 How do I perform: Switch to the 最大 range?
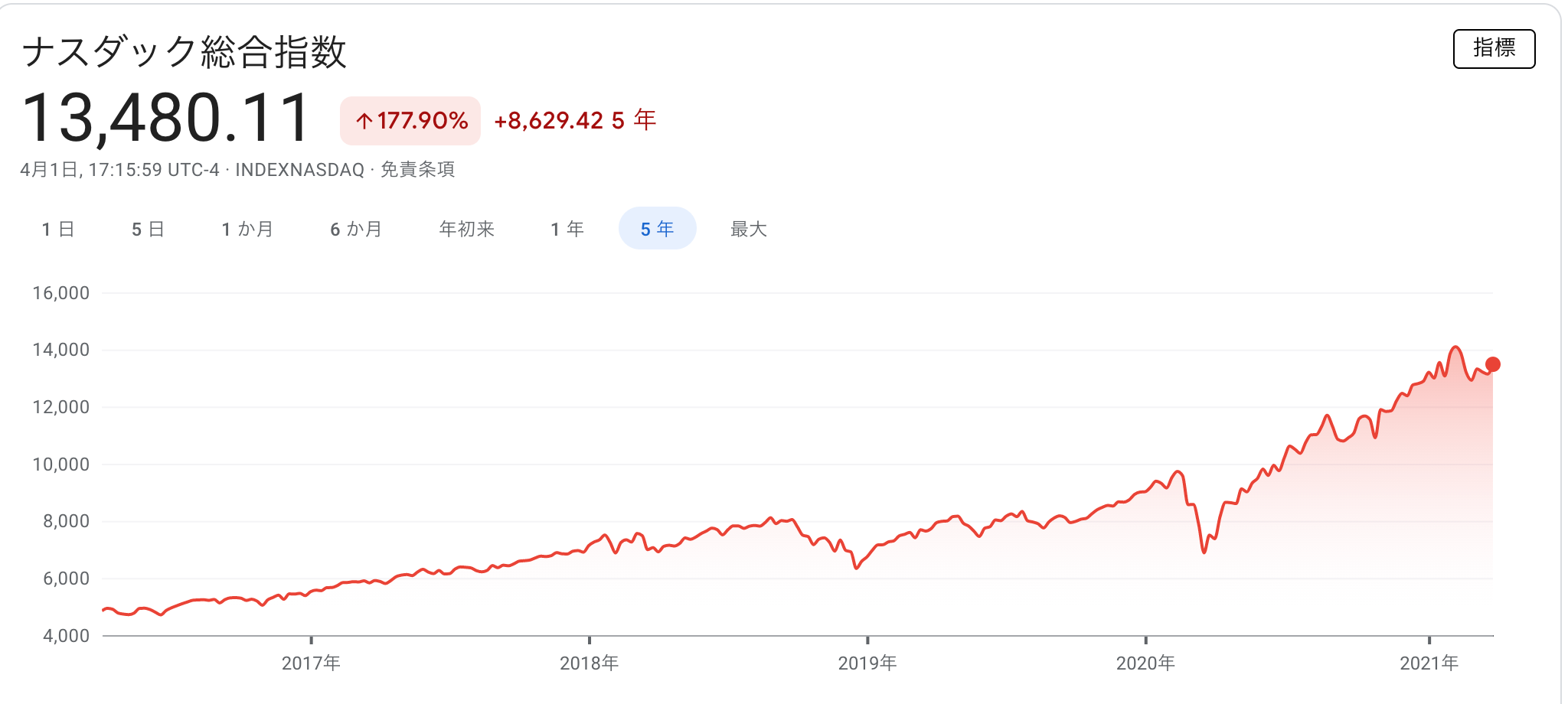pyautogui.click(x=748, y=229)
